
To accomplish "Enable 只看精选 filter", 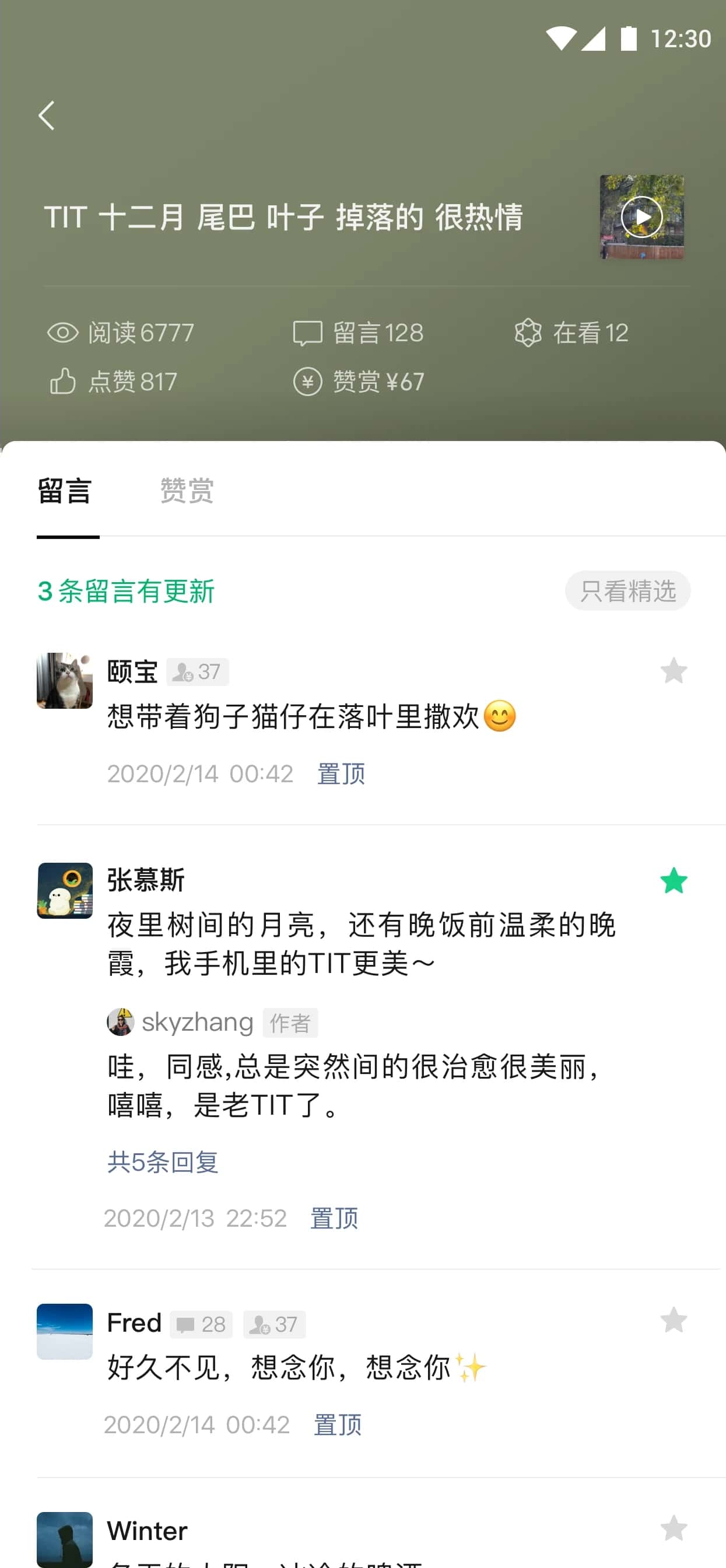I will (x=628, y=590).
